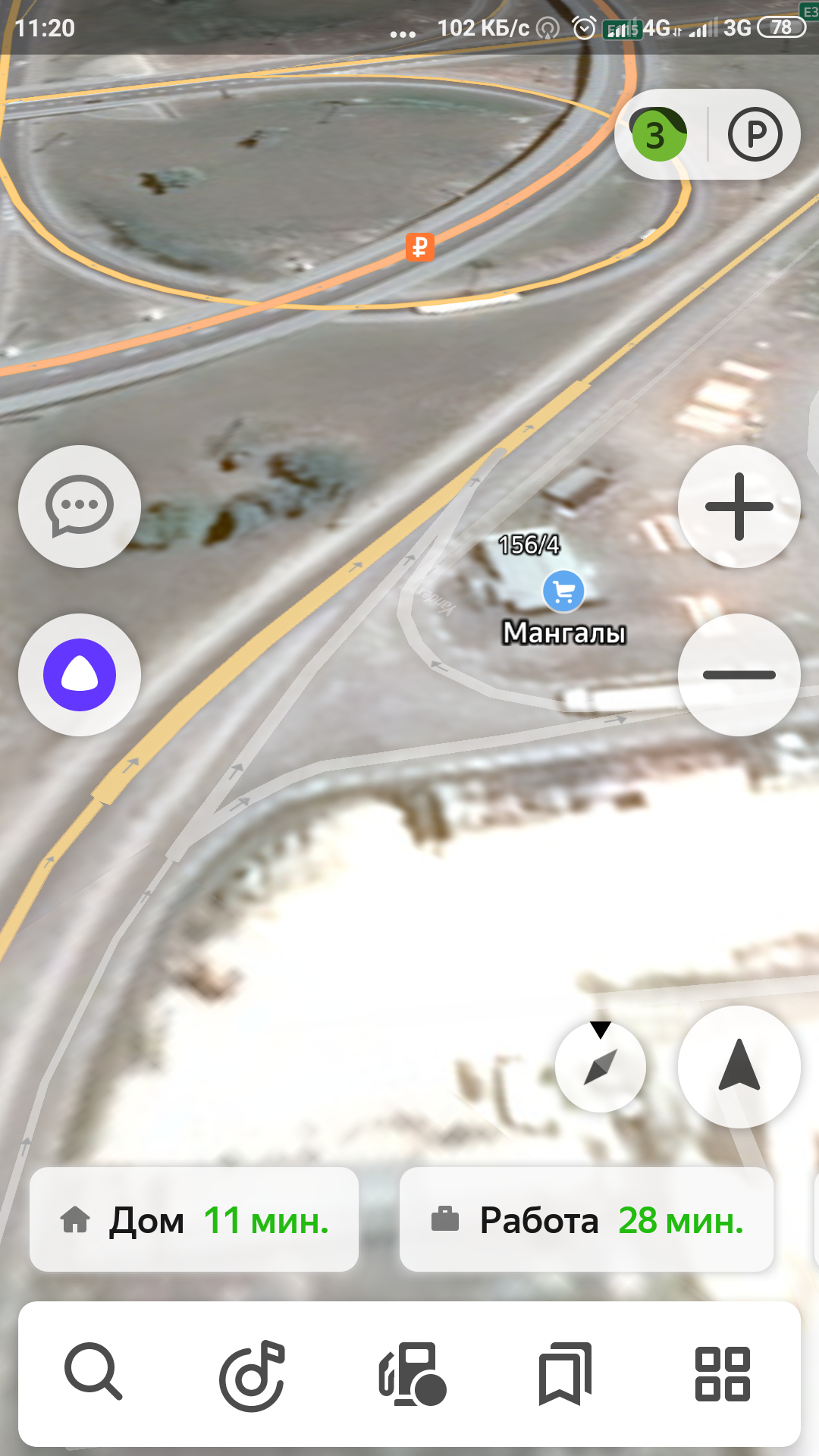Viewport: 819px width, 1456px height.
Task: Select the Мангалы shop marker
Action: click(563, 592)
